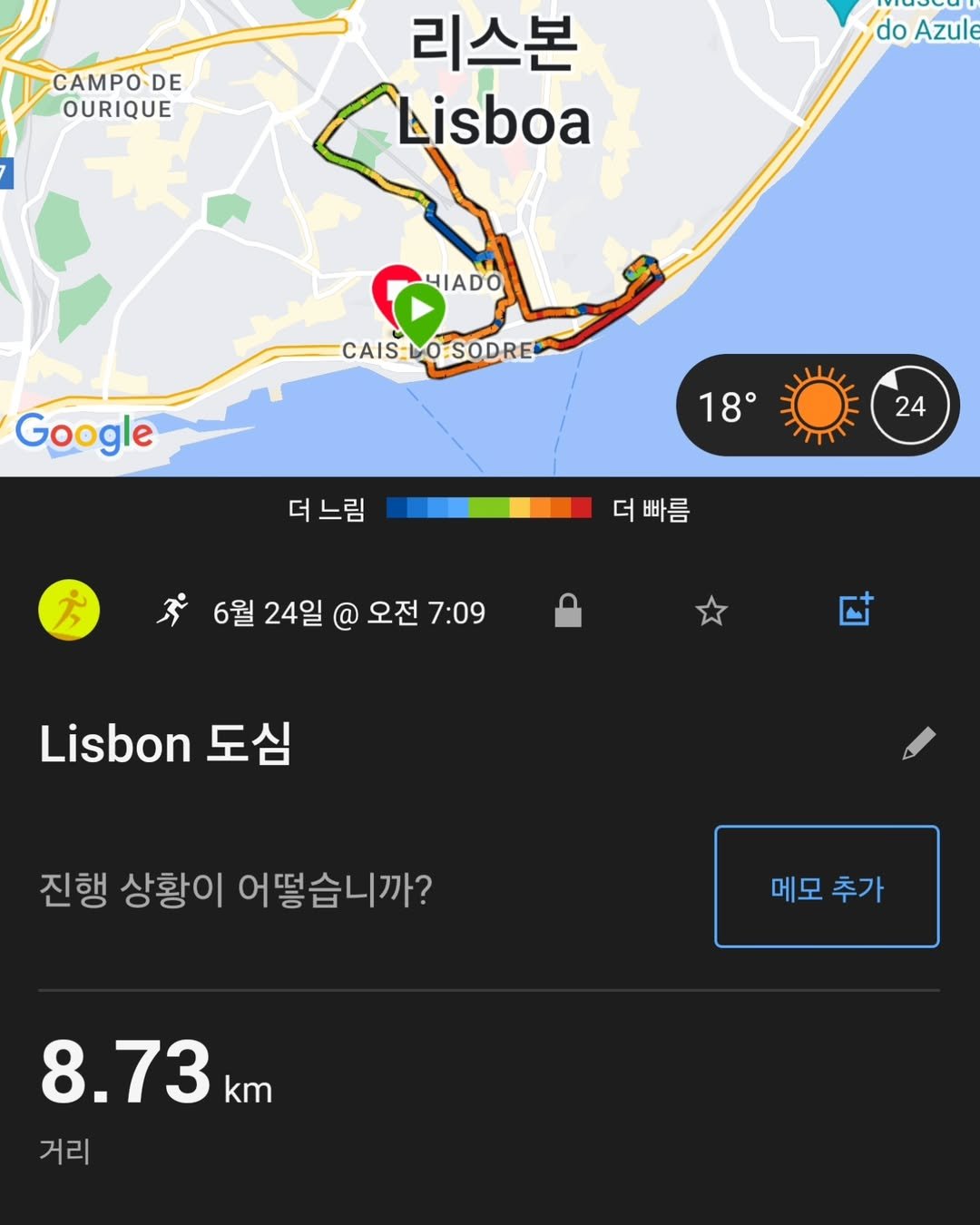The width and height of the screenshot is (980, 1225).
Task: Mark this activity as favorite
Action: click(711, 612)
